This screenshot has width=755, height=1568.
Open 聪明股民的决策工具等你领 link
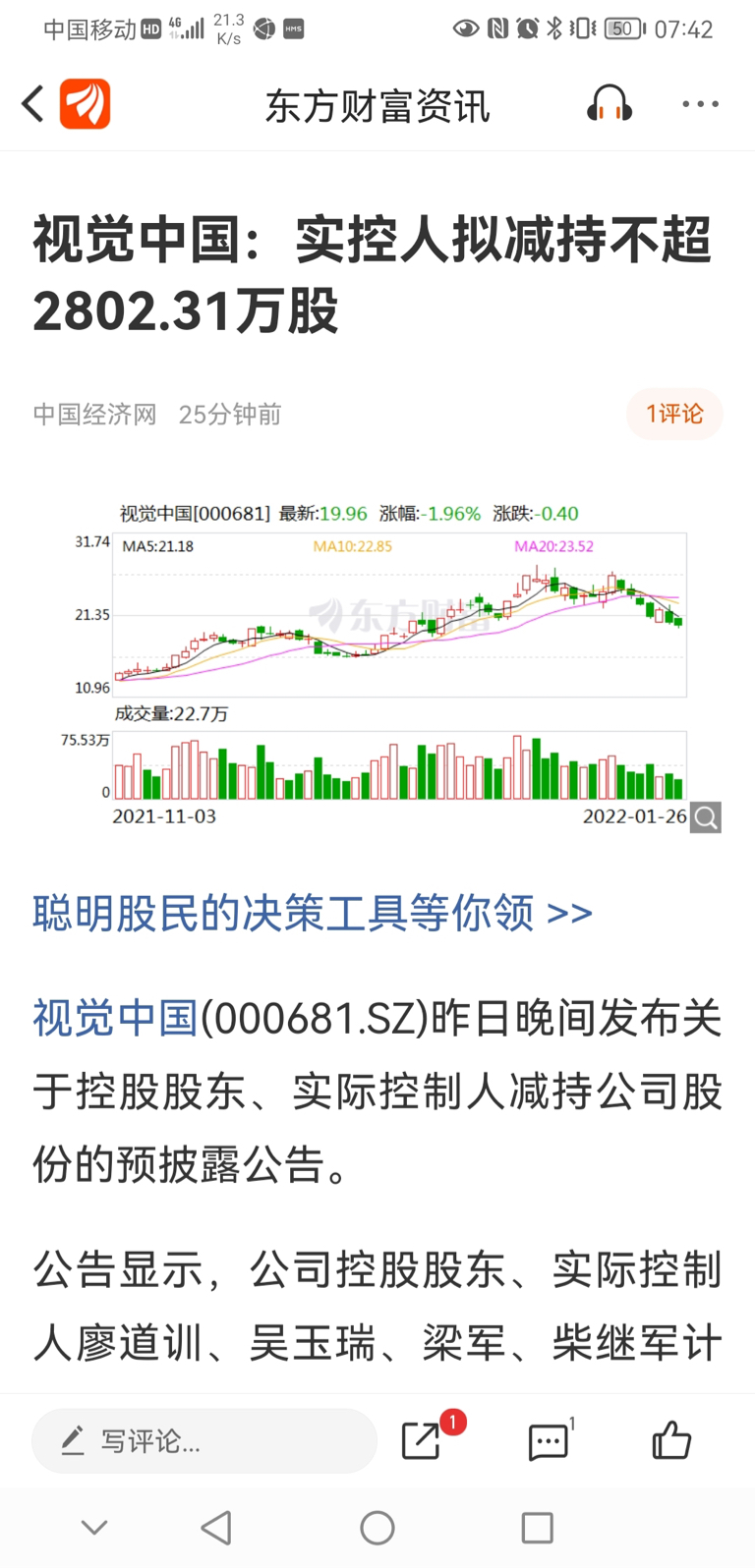[x=314, y=913]
